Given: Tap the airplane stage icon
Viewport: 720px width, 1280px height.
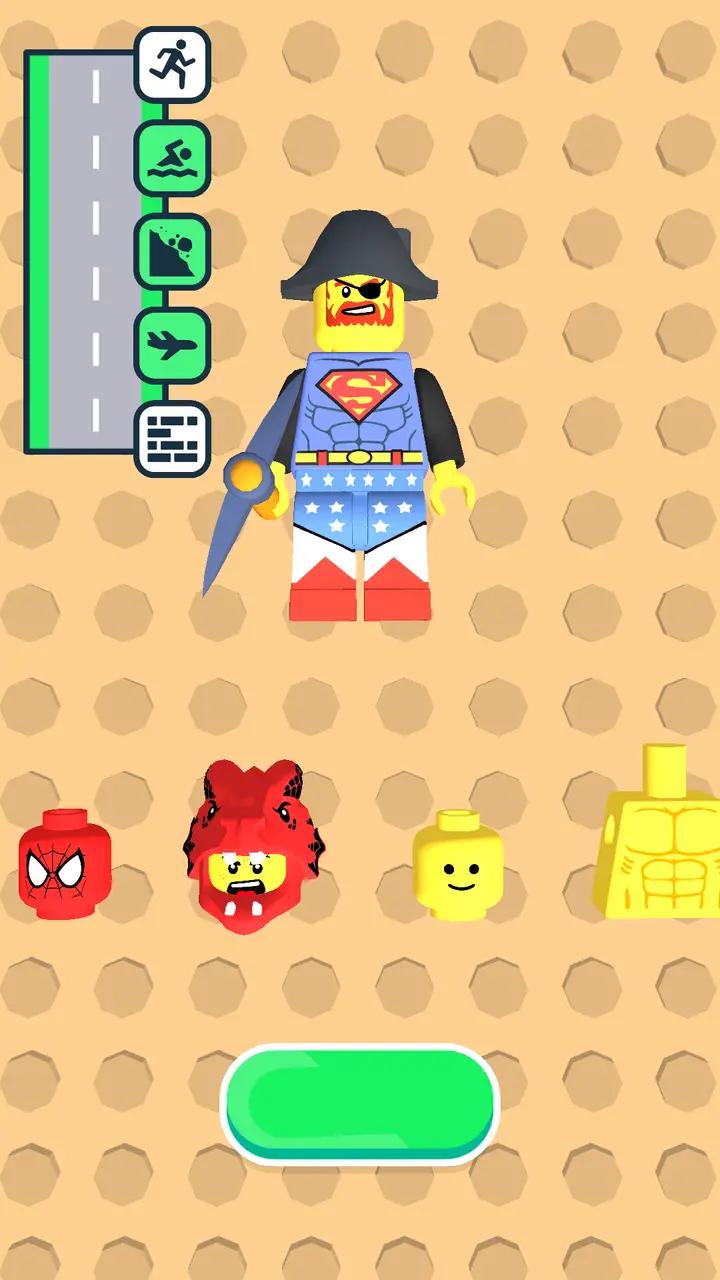Looking at the screenshot, I should (x=172, y=346).
